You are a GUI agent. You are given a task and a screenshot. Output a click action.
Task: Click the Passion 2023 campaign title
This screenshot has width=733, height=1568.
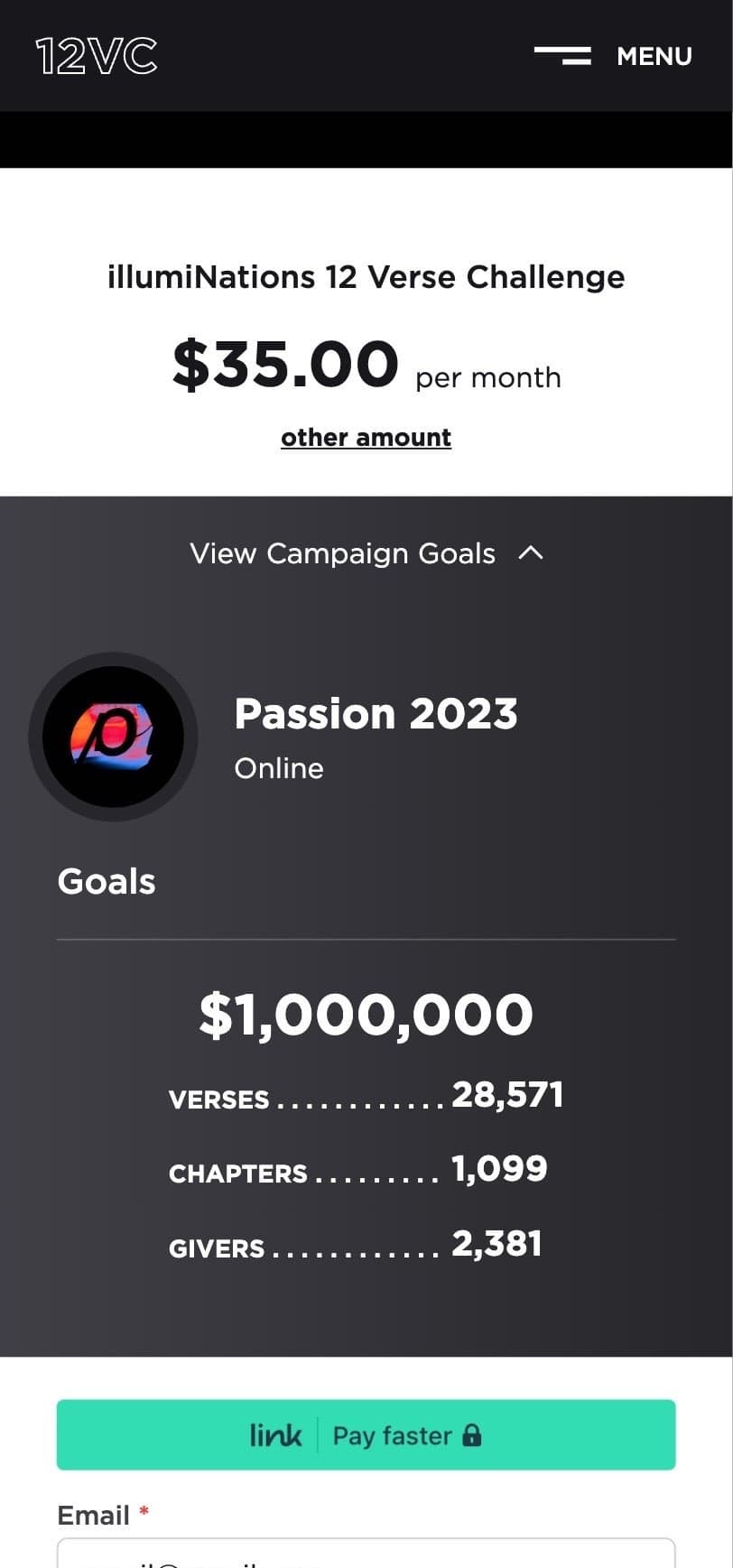[x=376, y=714]
